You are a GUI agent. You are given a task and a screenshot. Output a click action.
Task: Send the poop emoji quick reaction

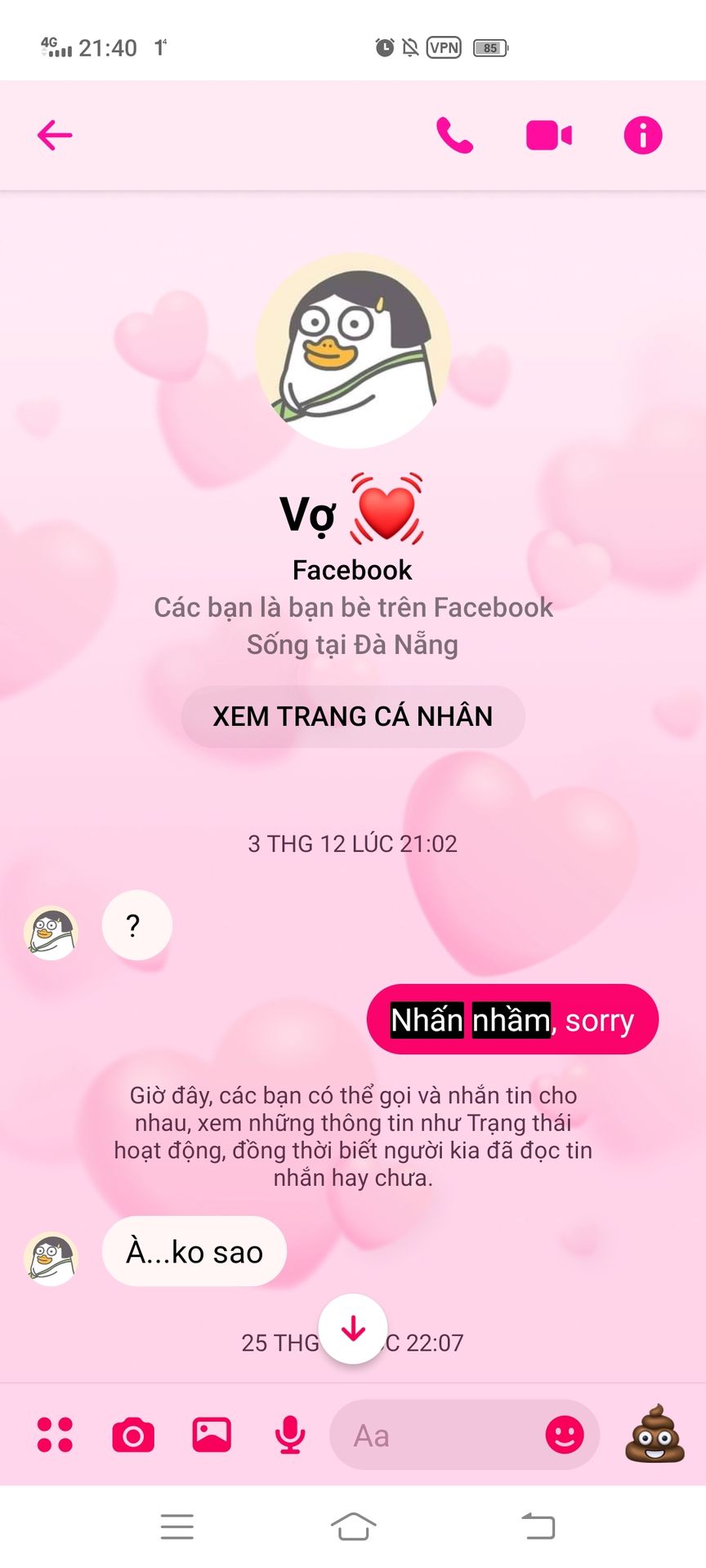point(655,1433)
